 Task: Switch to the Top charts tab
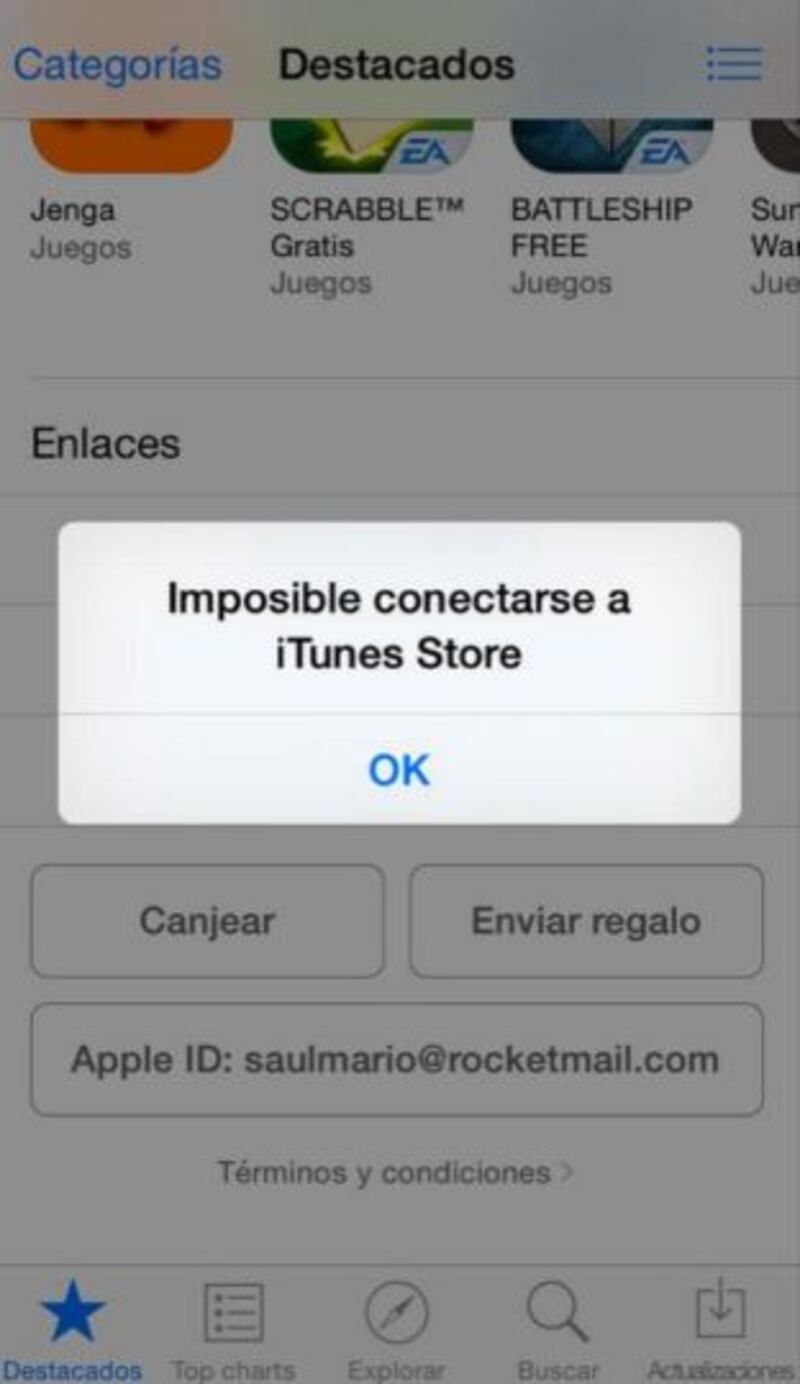pyautogui.click(x=233, y=1328)
